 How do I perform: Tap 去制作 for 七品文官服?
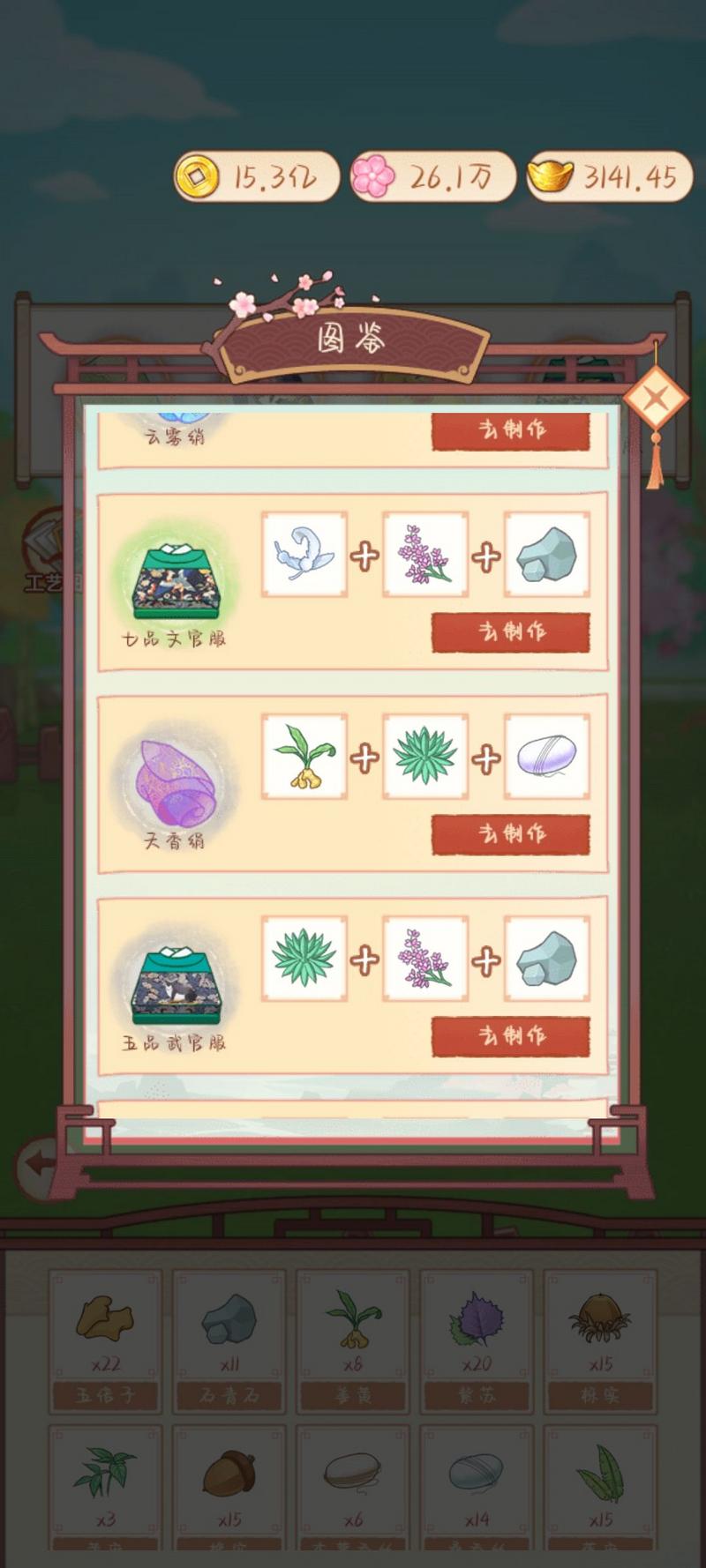coord(510,631)
